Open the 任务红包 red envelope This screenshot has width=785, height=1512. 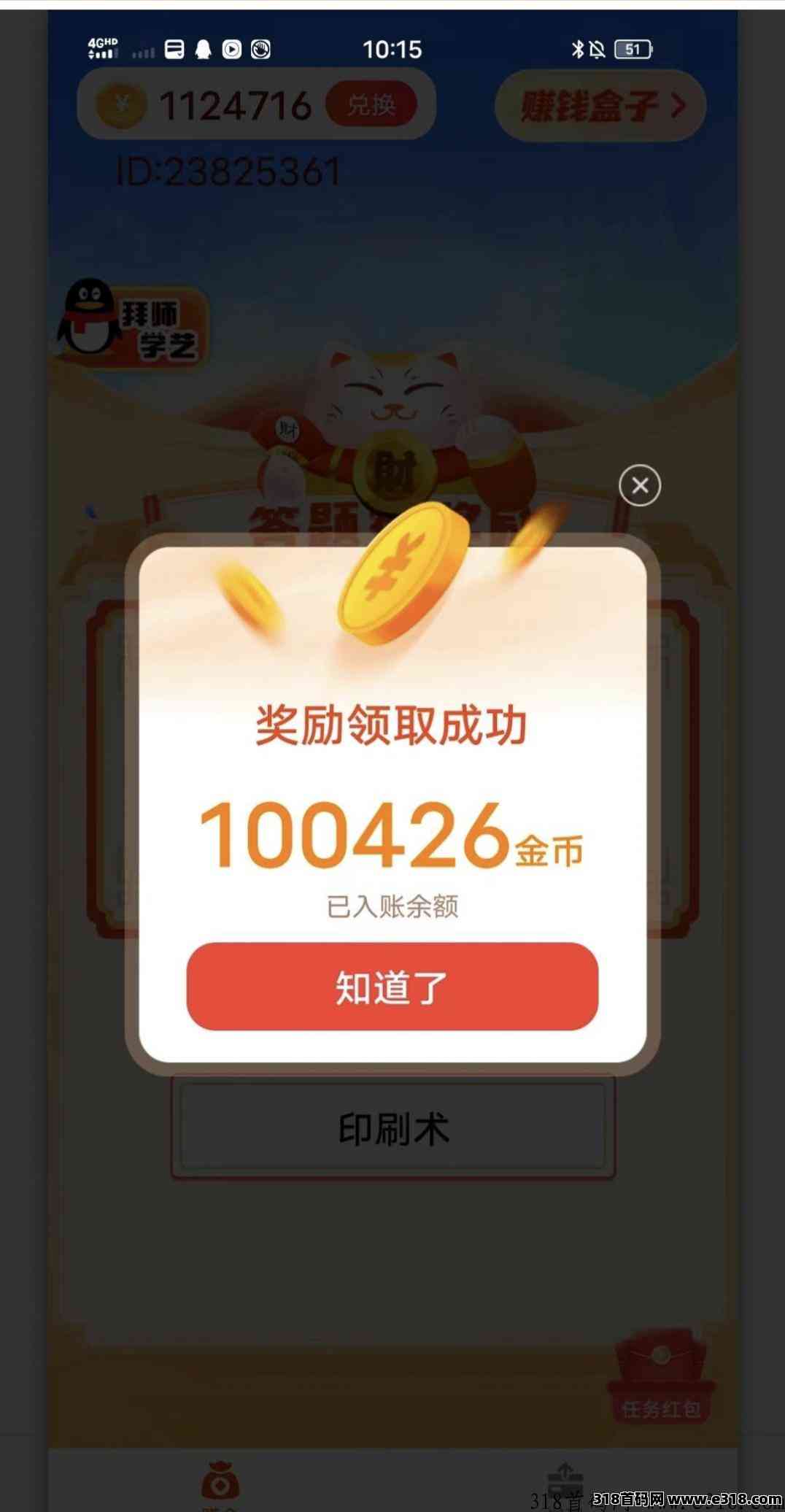click(661, 1376)
